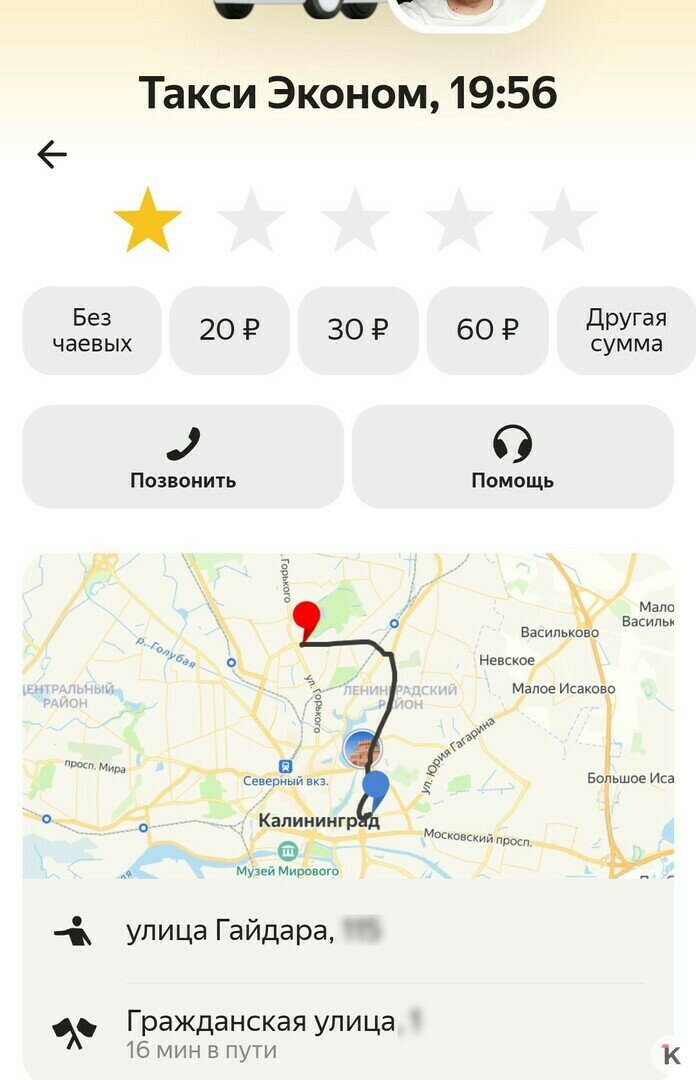Set the rating to four stars
The image size is (696, 1080).
coord(459,220)
